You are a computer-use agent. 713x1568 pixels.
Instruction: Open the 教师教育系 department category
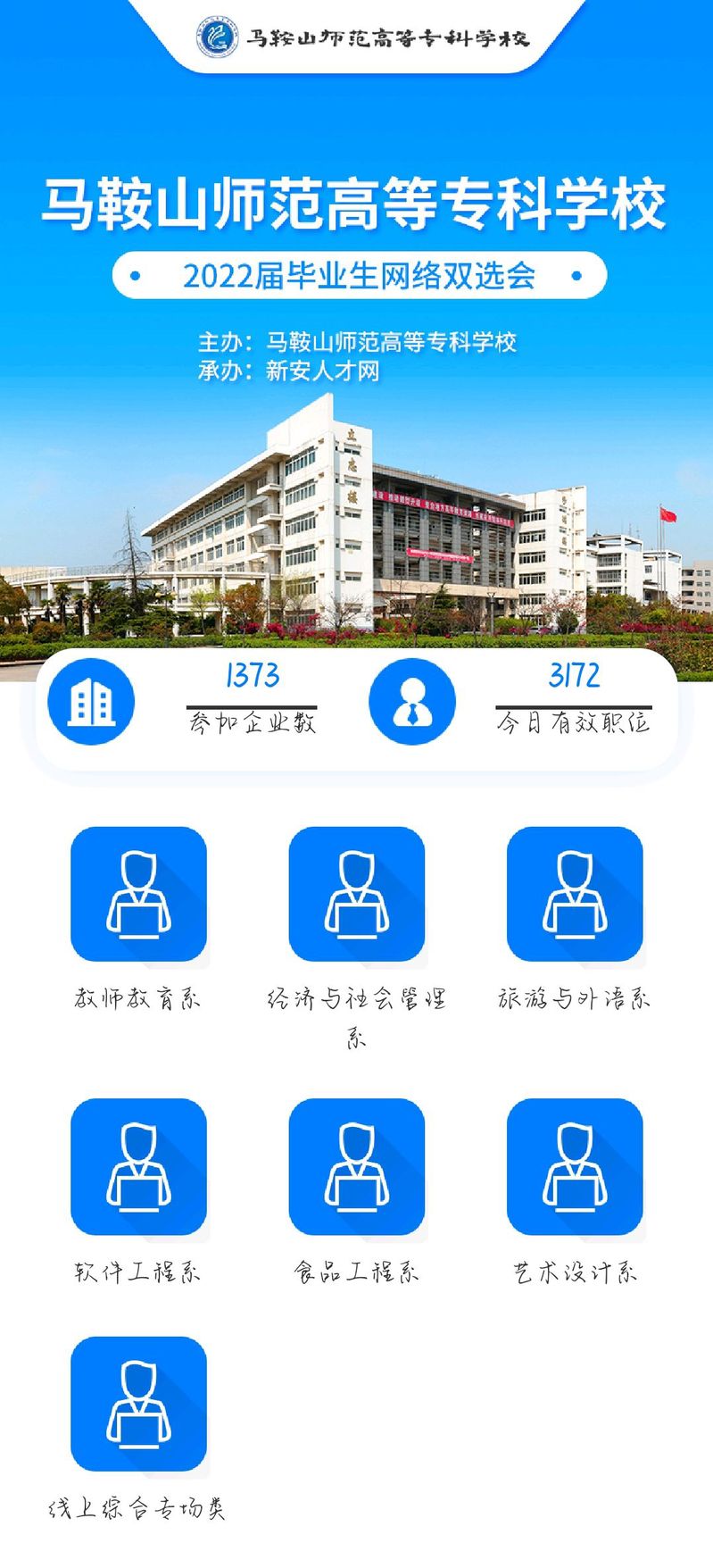(x=138, y=894)
